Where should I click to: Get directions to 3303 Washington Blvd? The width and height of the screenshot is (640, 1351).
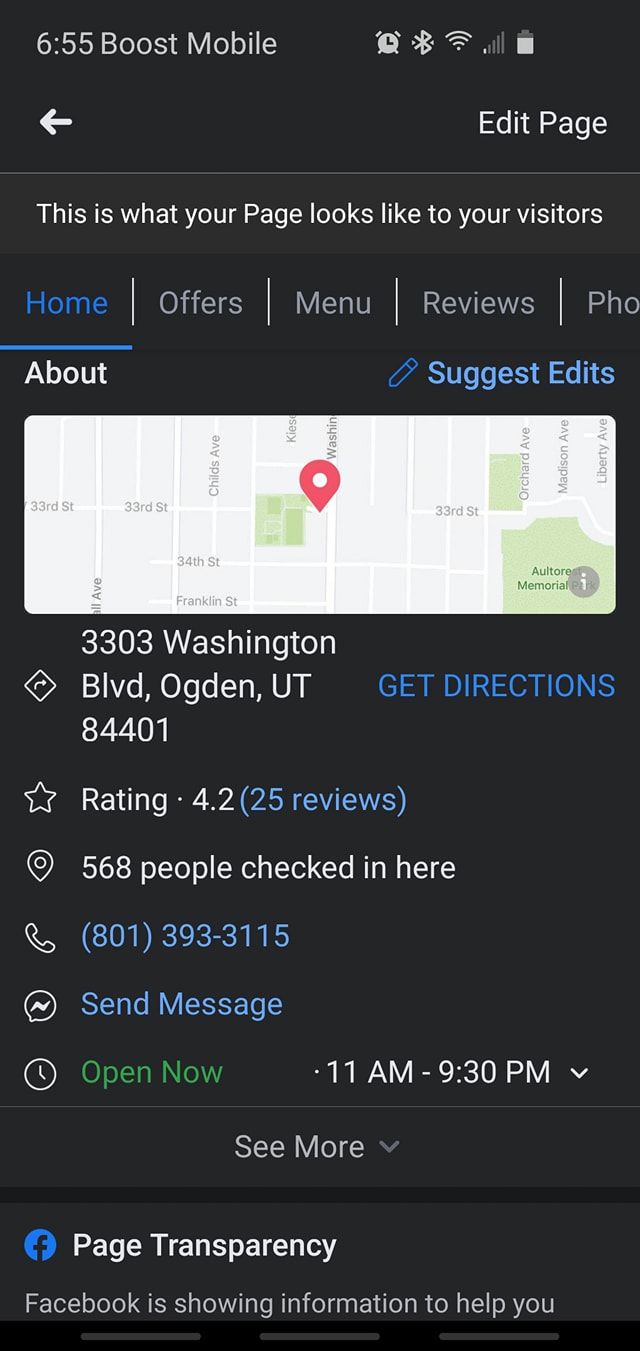(x=496, y=686)
